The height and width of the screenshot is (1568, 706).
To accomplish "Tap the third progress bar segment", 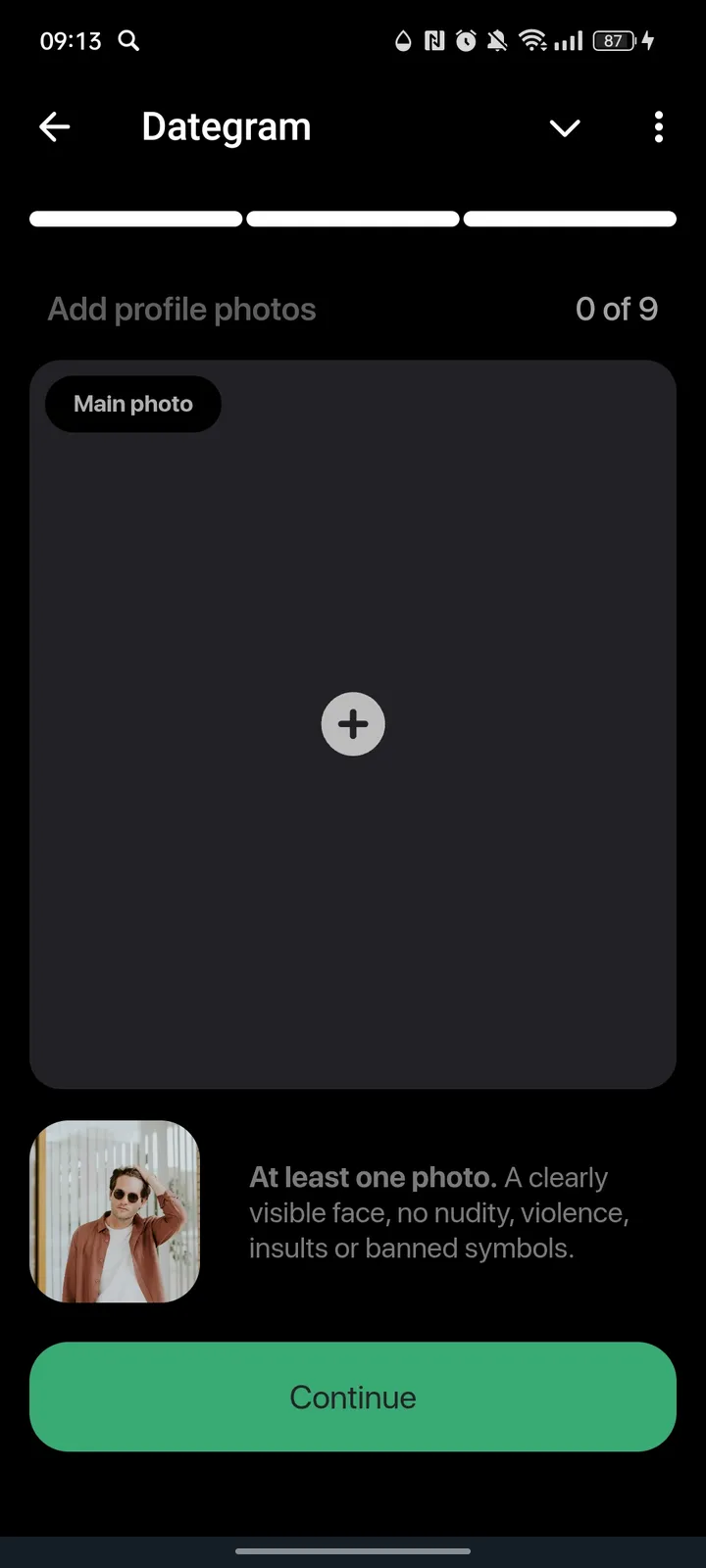I will (570, 218).
